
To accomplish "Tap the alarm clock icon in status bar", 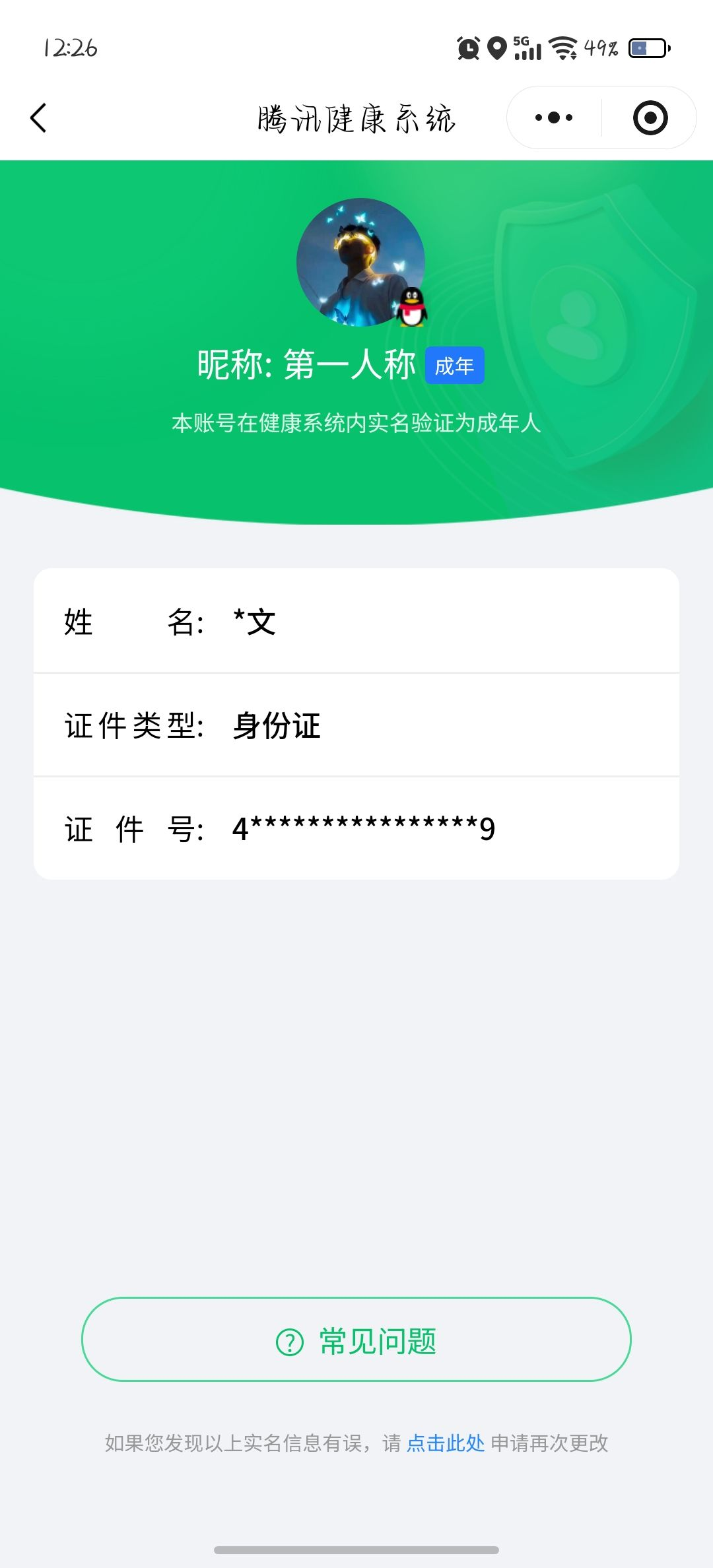I will coord(466,48).
